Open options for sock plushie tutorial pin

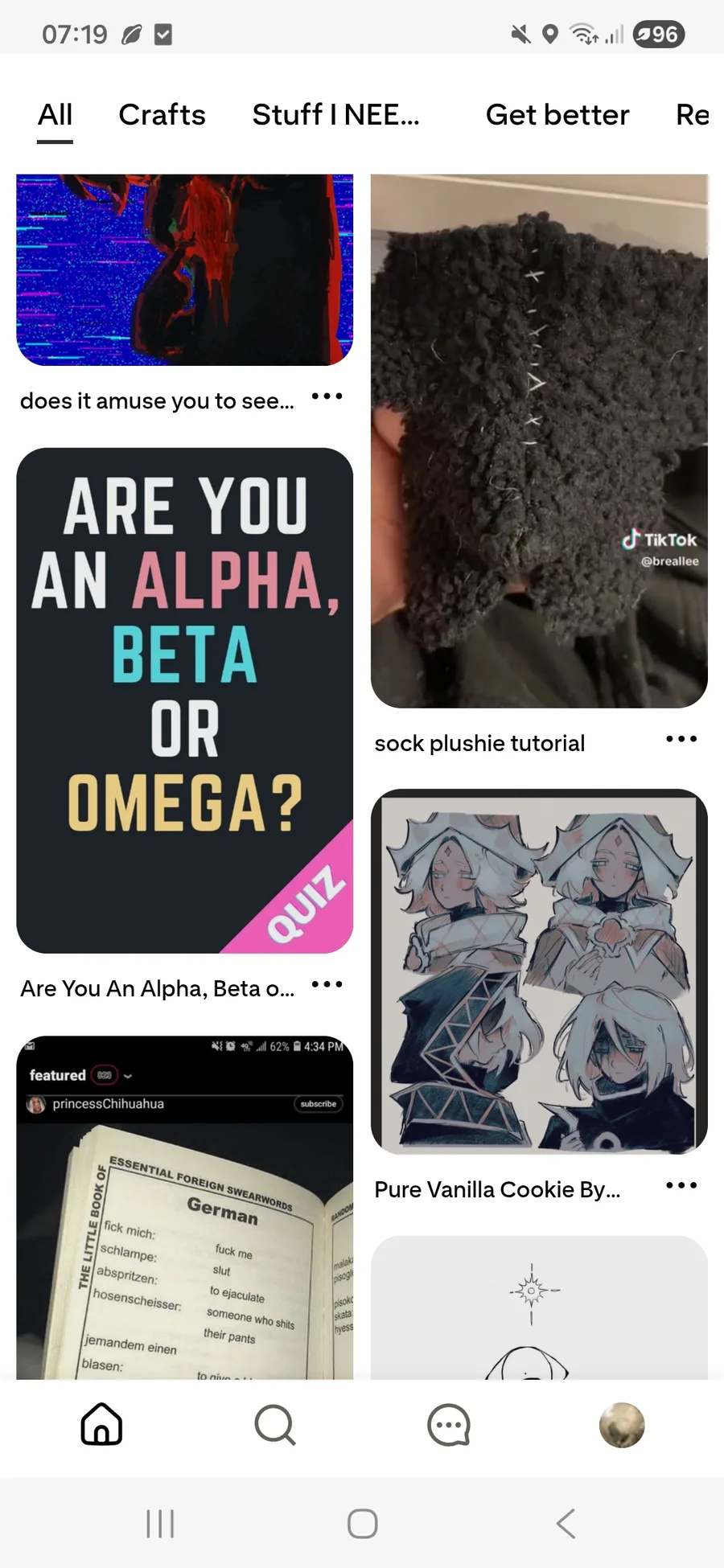681,739
